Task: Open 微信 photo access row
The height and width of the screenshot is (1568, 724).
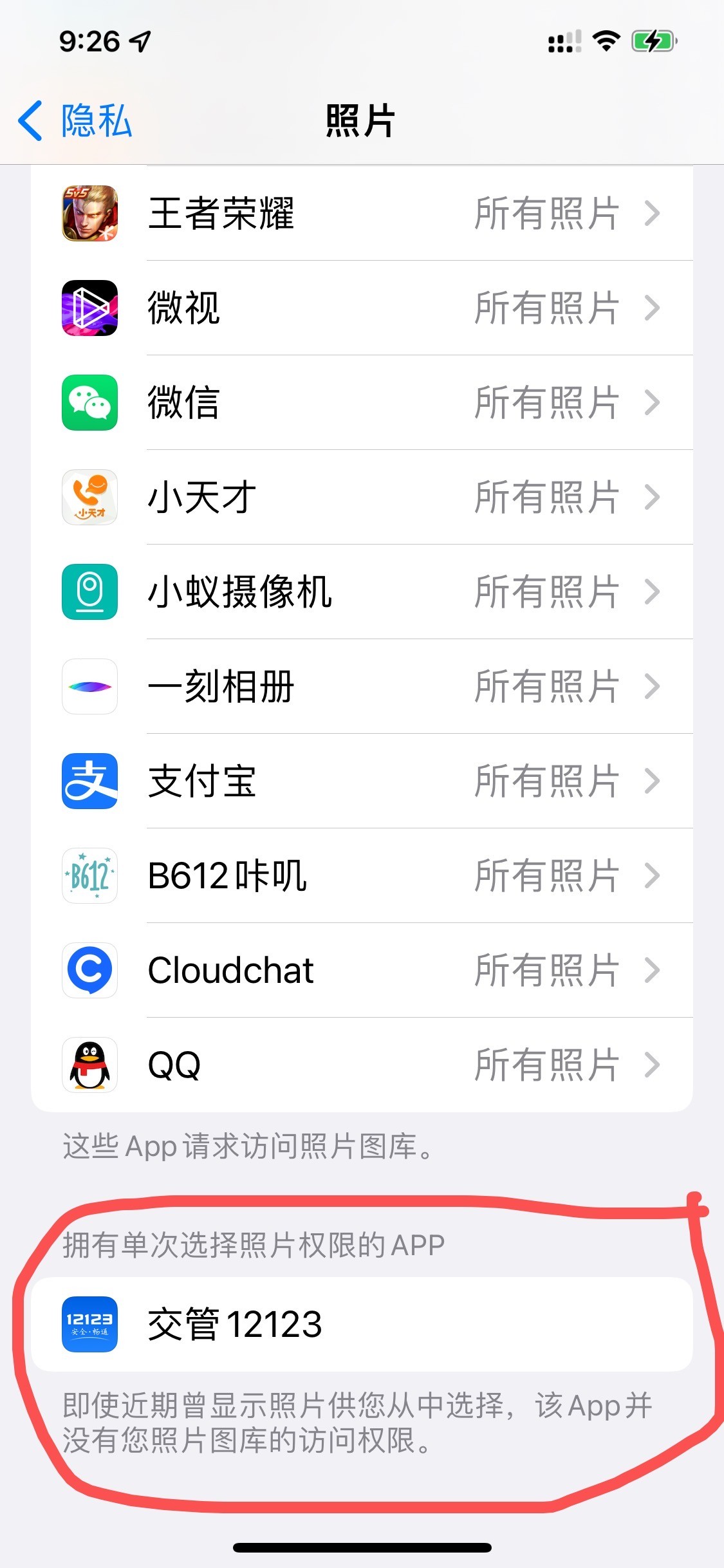Action: (x=362, y=403)
